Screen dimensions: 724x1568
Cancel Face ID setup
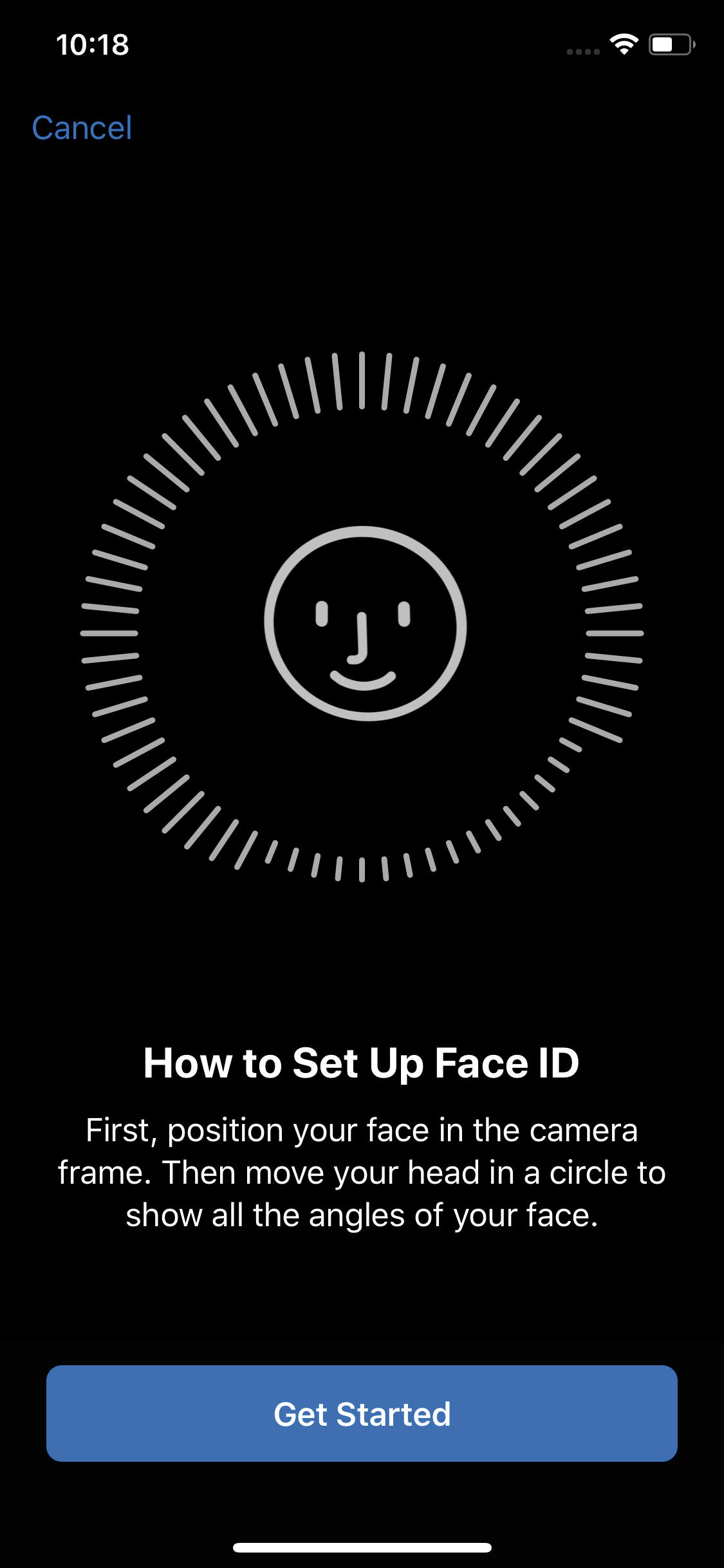point(82,127)
